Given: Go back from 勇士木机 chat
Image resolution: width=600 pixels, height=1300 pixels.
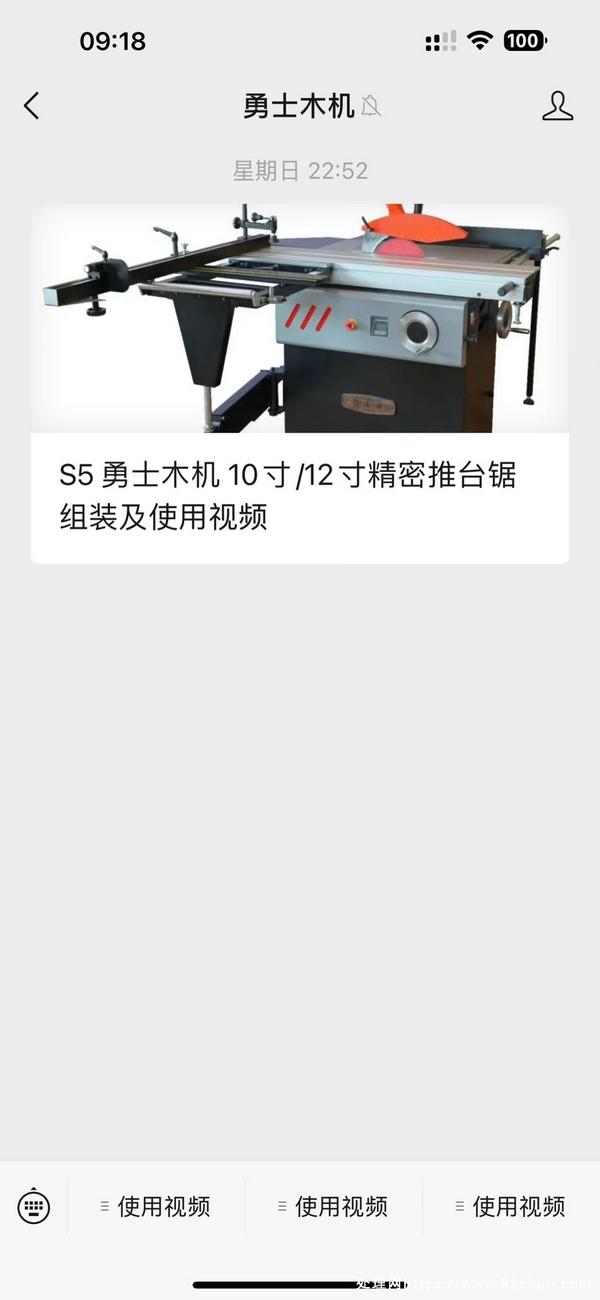Looking at the screenshot, I should click(32, 106).
